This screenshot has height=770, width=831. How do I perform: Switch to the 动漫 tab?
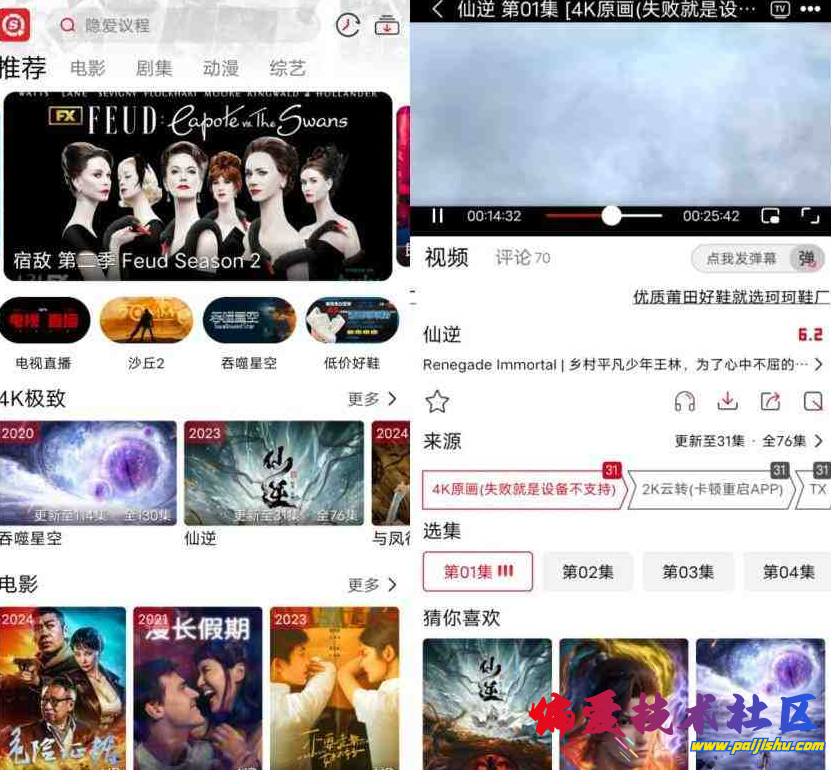221,69
